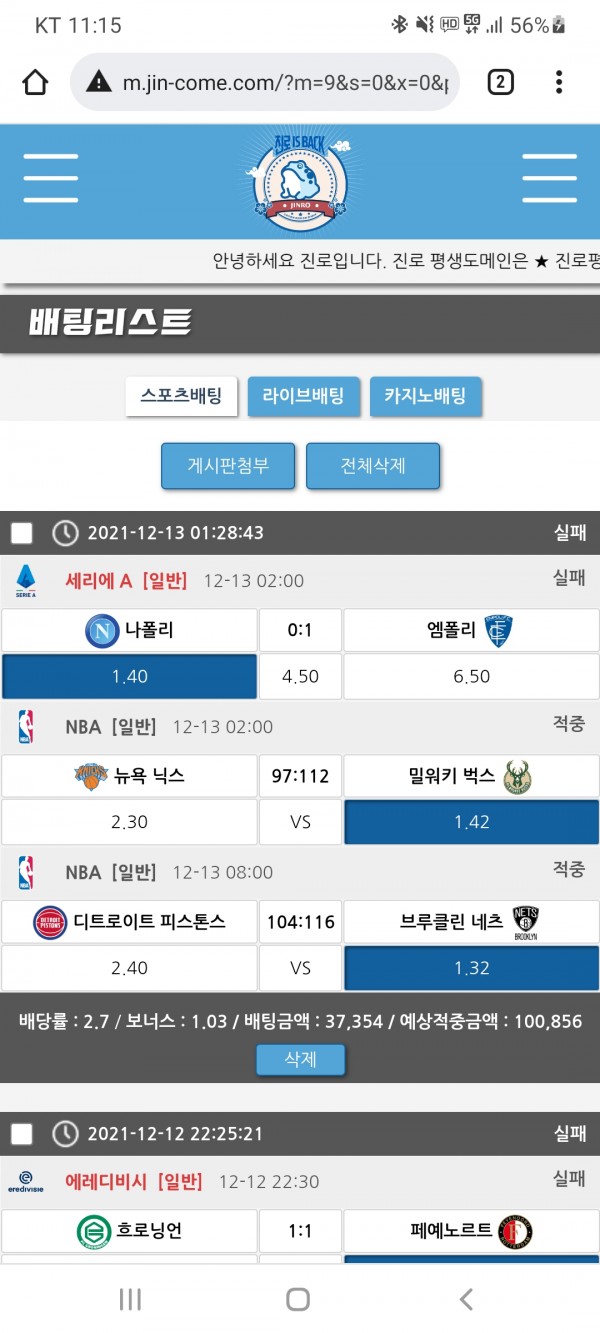Delete the bet with the 삭제 button
600x1333 pixels.
click(x=300, y=1059)
